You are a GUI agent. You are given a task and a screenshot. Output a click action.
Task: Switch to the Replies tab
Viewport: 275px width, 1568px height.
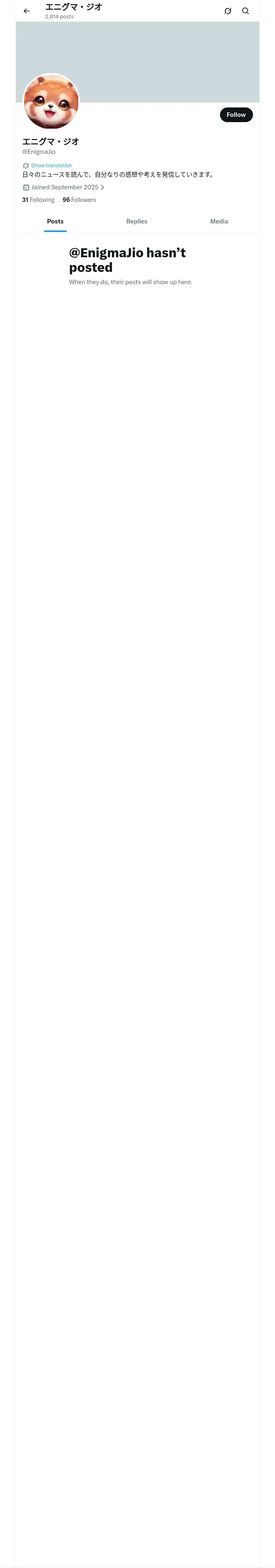pos(136,221)
